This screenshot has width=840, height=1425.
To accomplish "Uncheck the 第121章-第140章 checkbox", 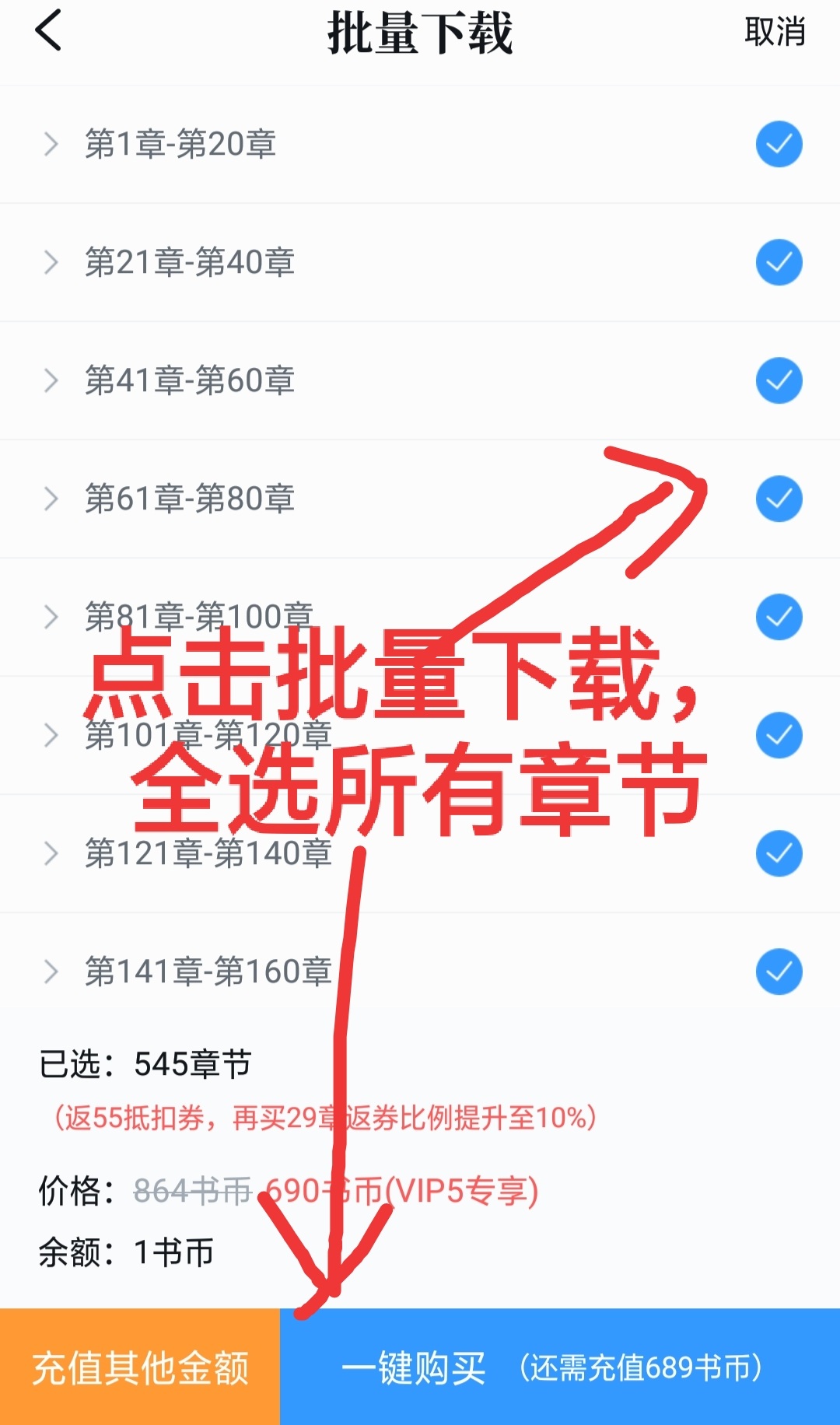I will tap(779, 853).
